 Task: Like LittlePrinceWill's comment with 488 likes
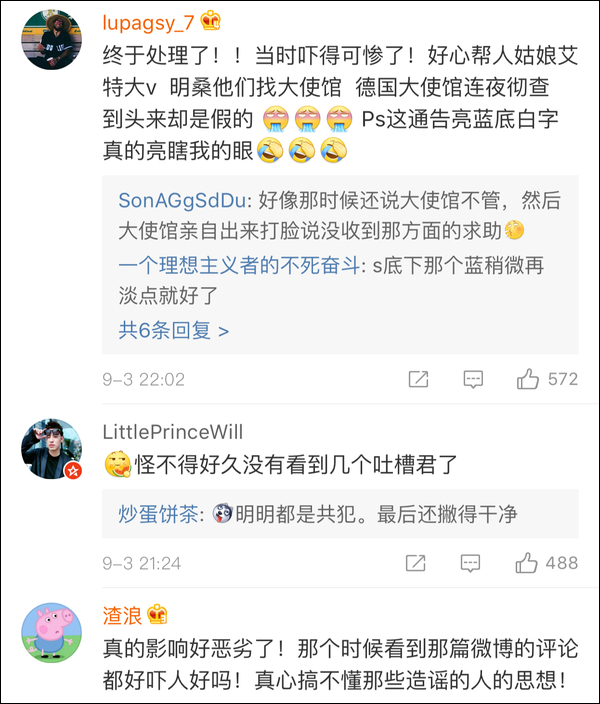[x=528, y=563]
